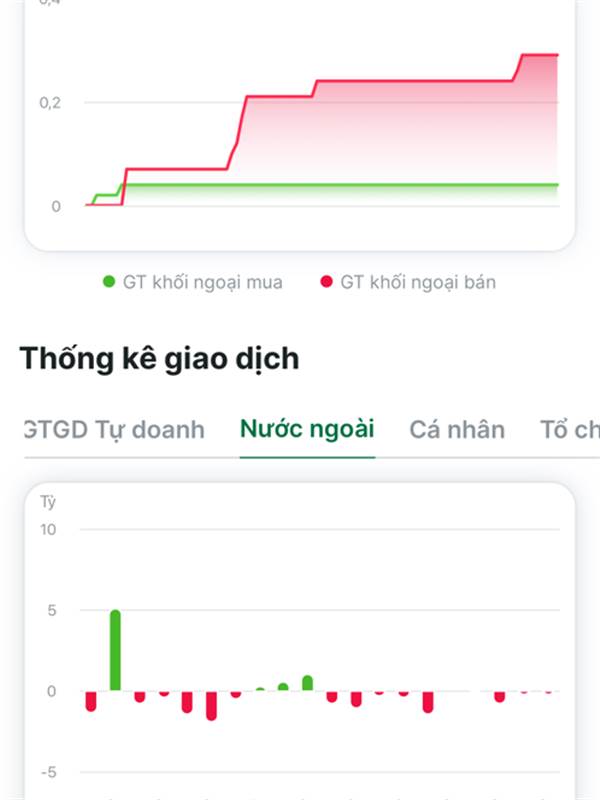Viewport: 600px width, 800px height.
Task: Toggle the GT khối ngoại mua legend
Action: coord(193,282)
